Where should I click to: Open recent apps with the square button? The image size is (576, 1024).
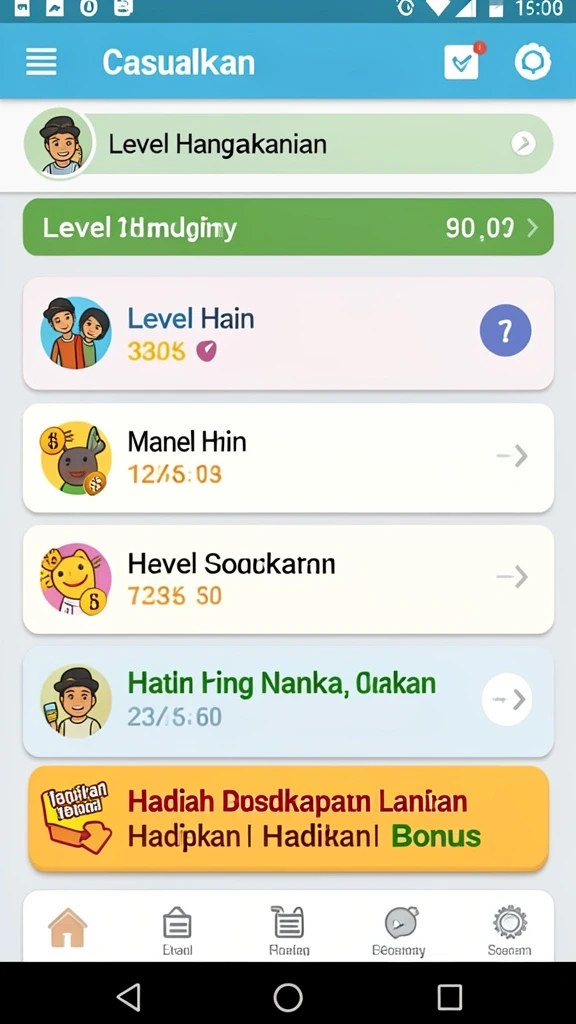tap(449, 997)
